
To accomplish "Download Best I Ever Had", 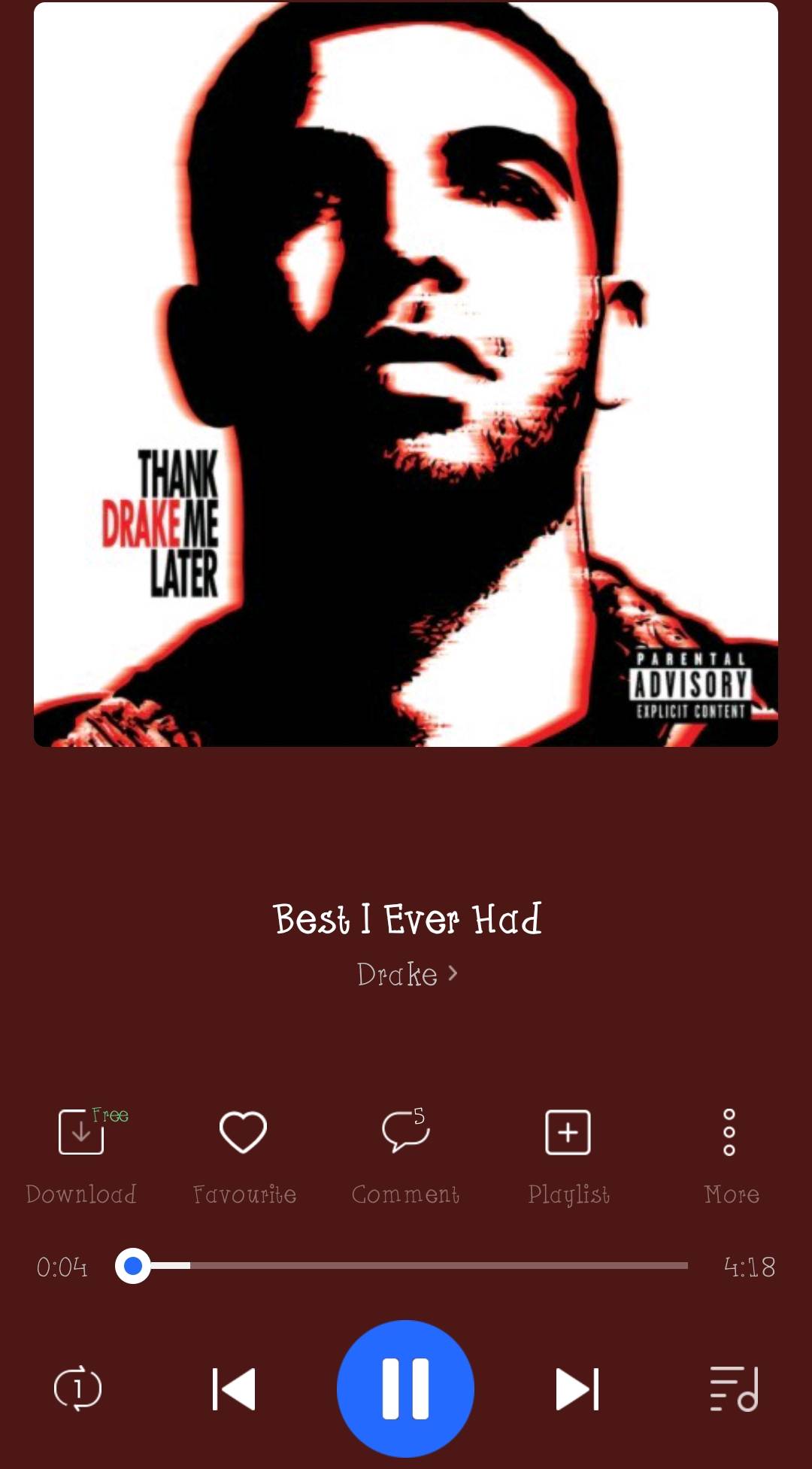I will point(81,1156).
